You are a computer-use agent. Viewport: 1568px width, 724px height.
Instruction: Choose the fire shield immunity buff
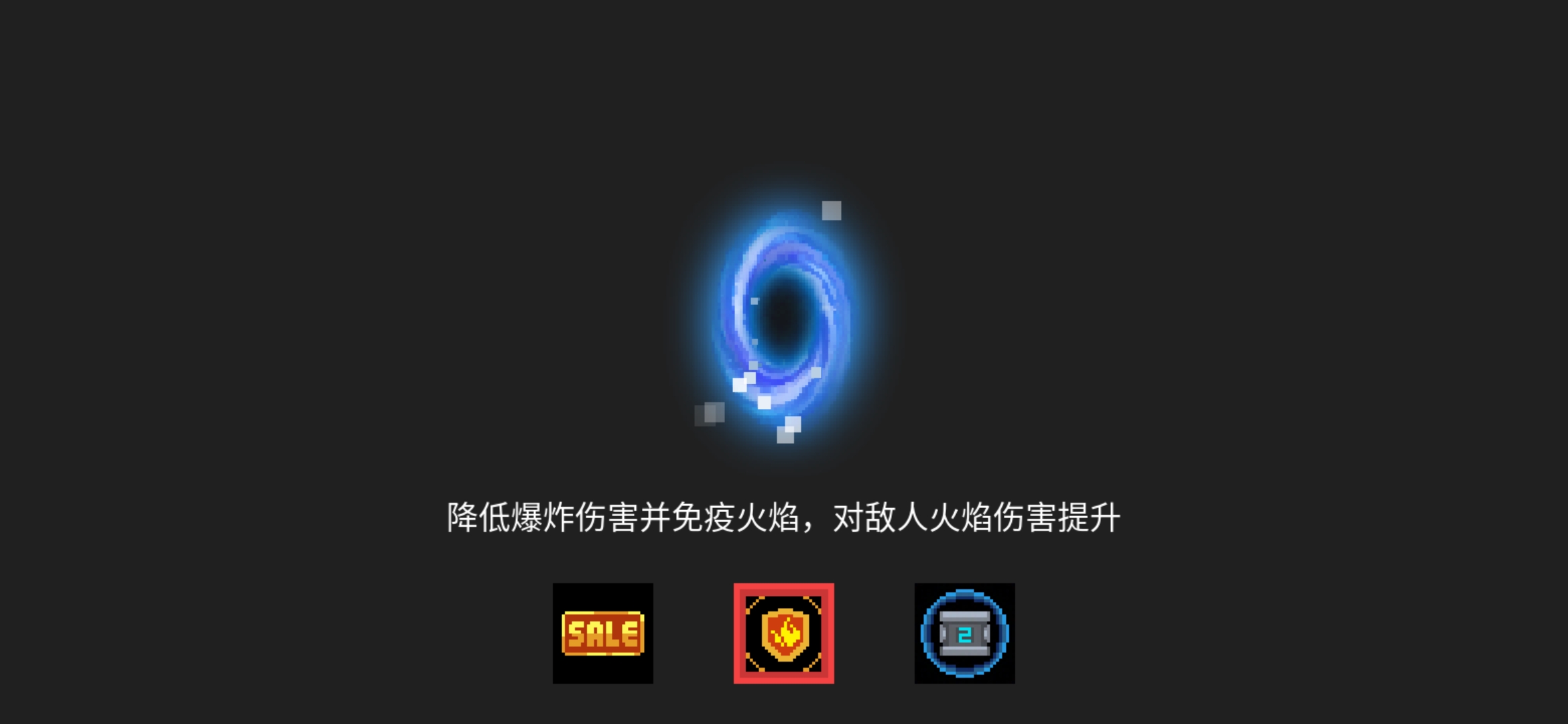783,633
